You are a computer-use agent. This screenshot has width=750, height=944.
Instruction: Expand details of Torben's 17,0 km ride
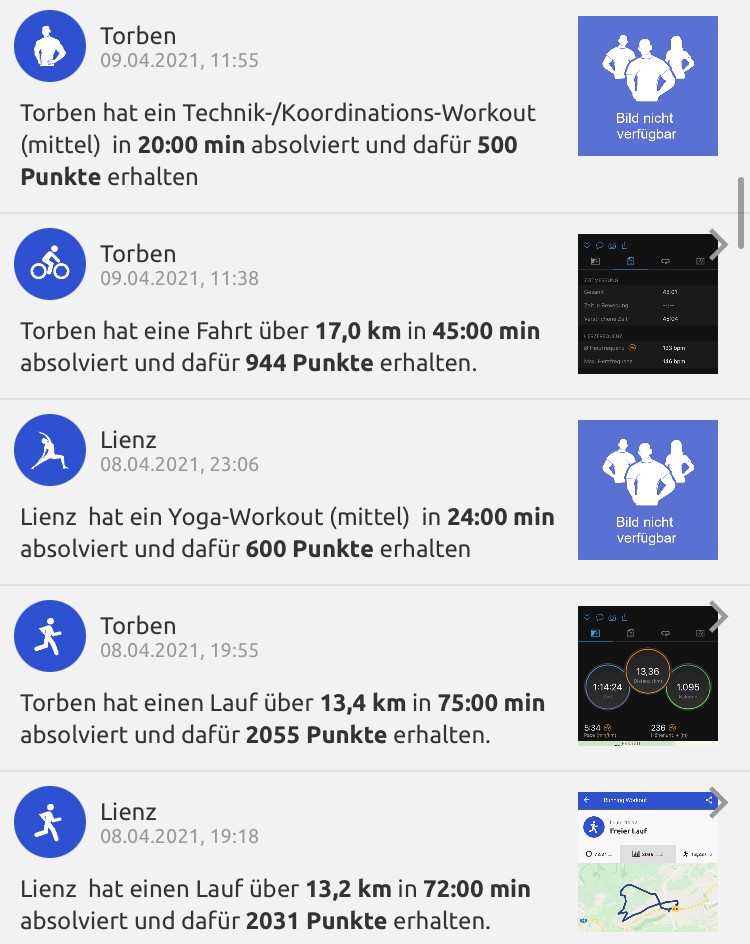click(x=718, y=243)
